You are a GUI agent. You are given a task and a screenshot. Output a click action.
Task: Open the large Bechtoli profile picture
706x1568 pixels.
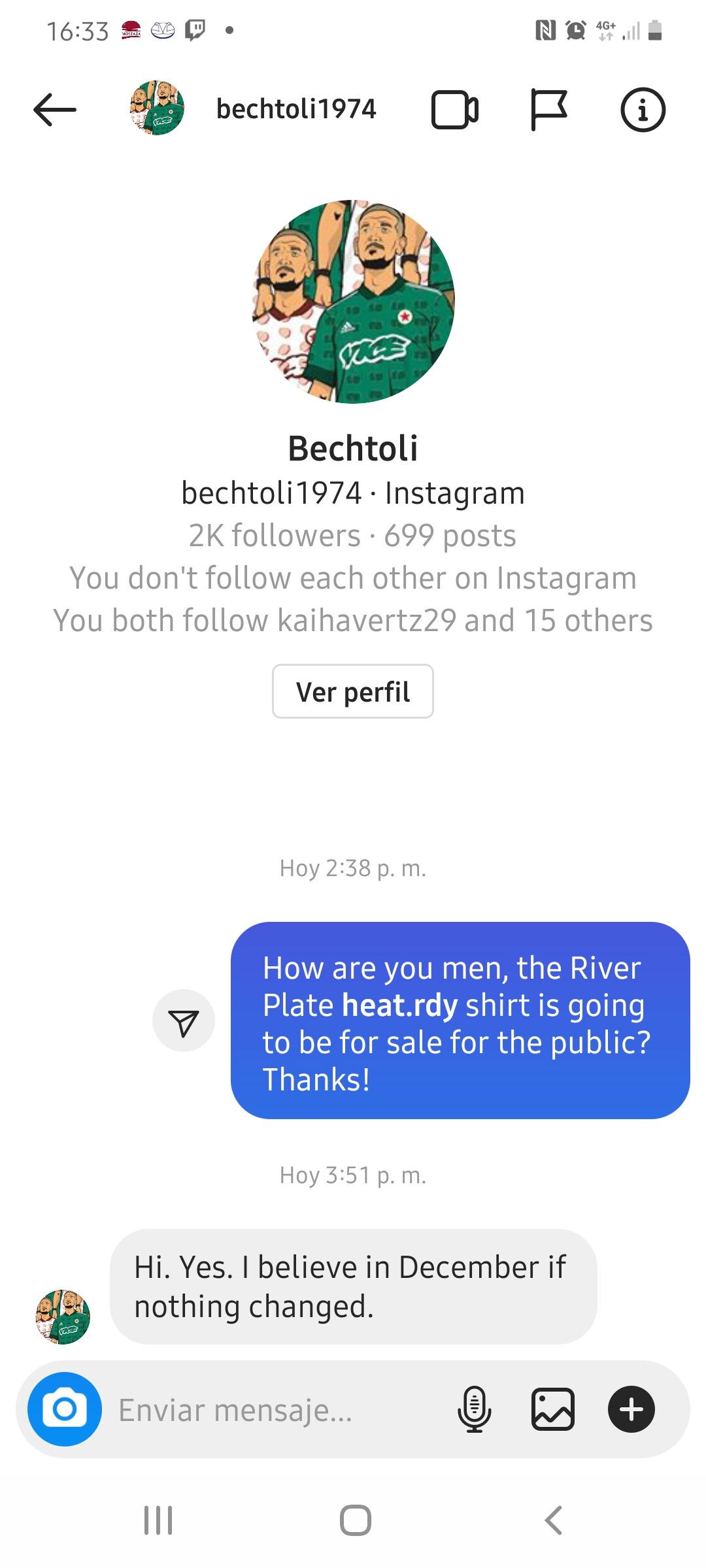point(353,301)
